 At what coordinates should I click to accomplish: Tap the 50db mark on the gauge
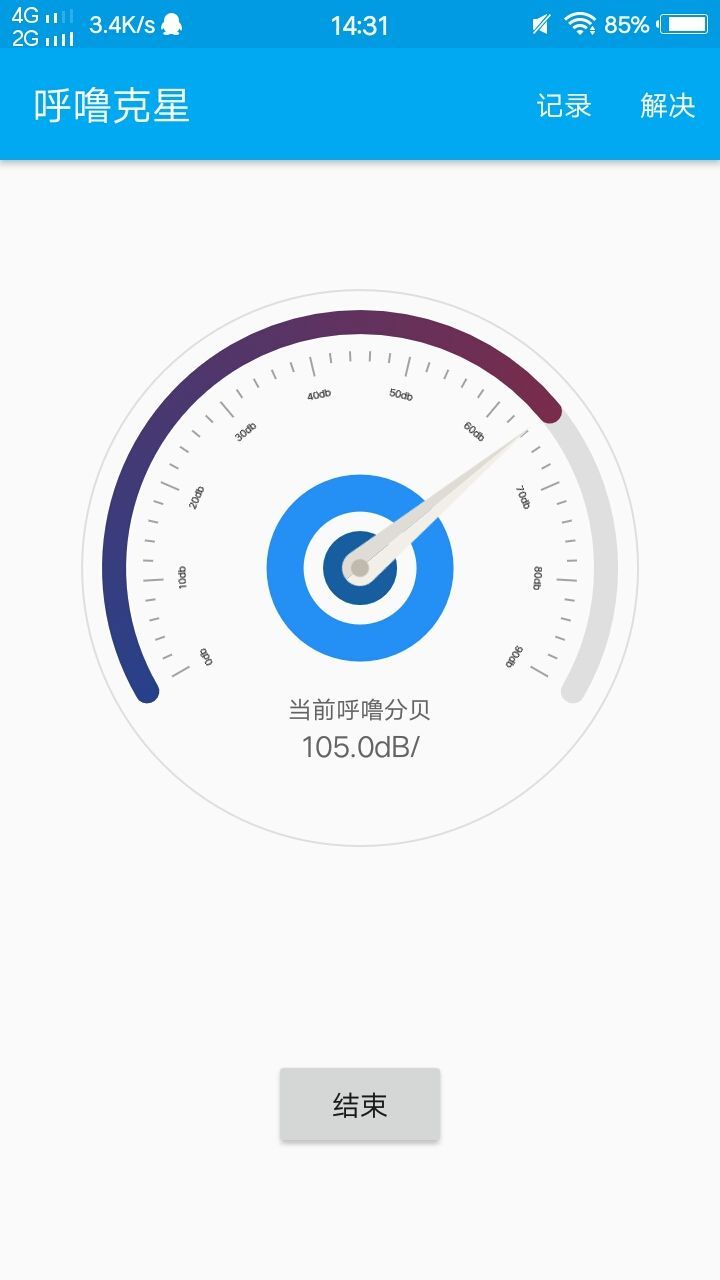[401, 394]
